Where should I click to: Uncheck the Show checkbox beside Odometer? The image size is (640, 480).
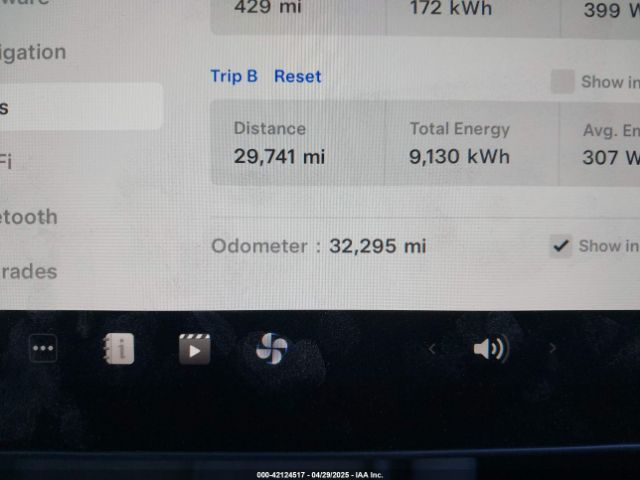pos(561,245)
